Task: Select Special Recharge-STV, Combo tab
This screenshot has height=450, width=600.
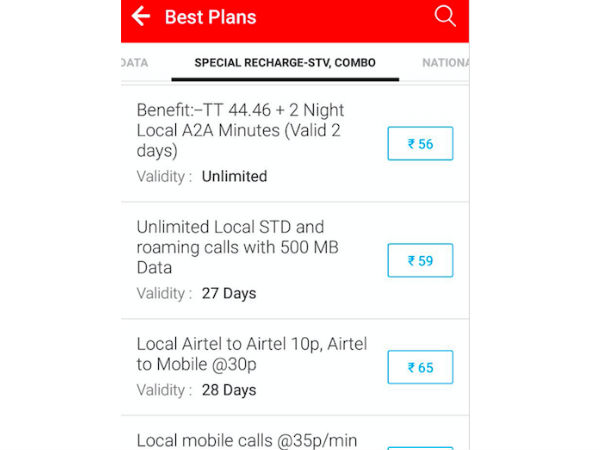Action: pyautogui.click(x=285, y=62)
